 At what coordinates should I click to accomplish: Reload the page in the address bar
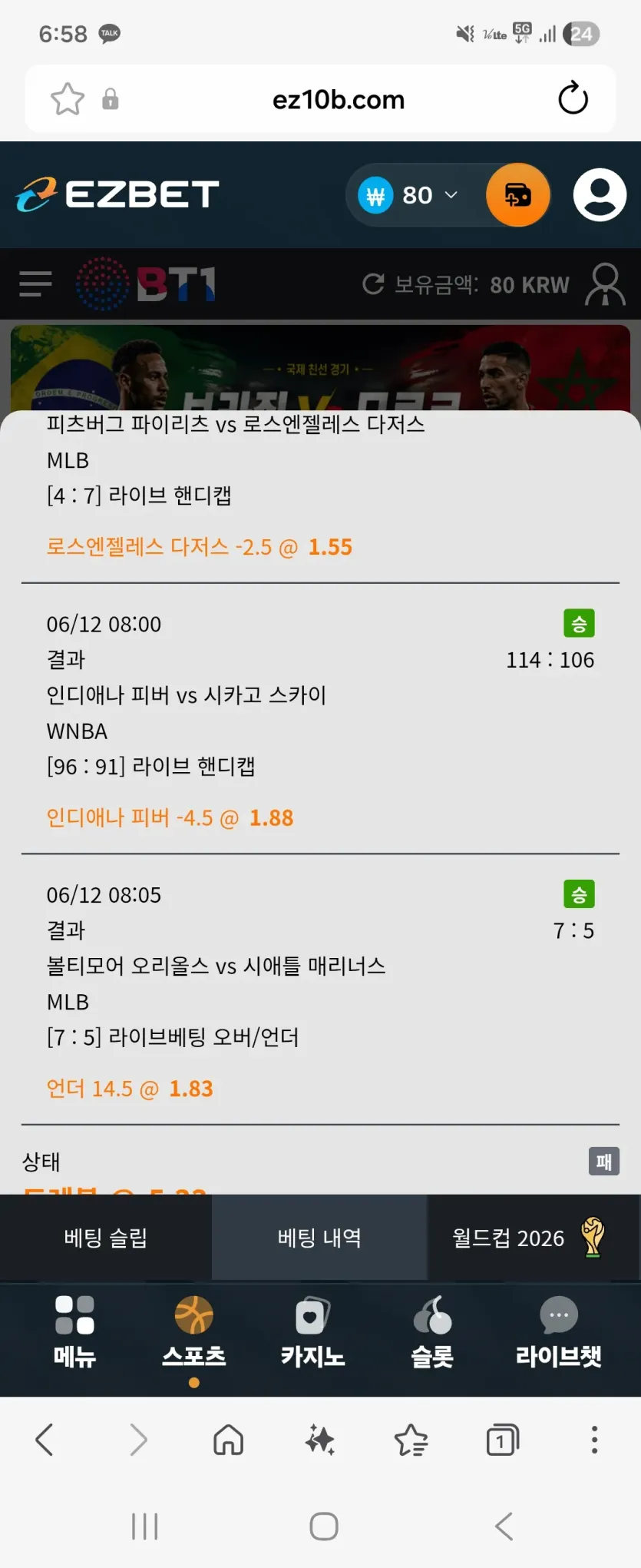(573, 98)
